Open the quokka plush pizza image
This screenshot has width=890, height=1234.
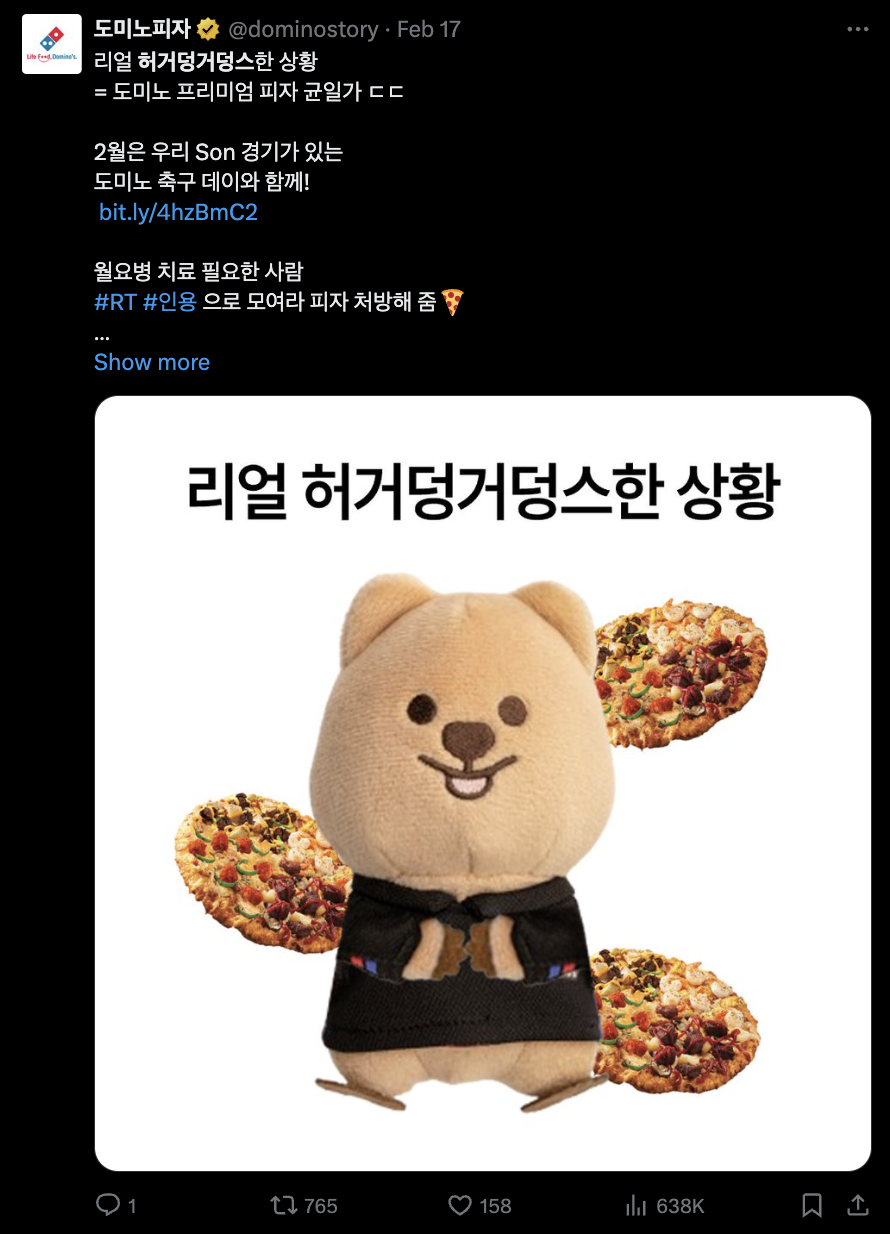[482, 782]
